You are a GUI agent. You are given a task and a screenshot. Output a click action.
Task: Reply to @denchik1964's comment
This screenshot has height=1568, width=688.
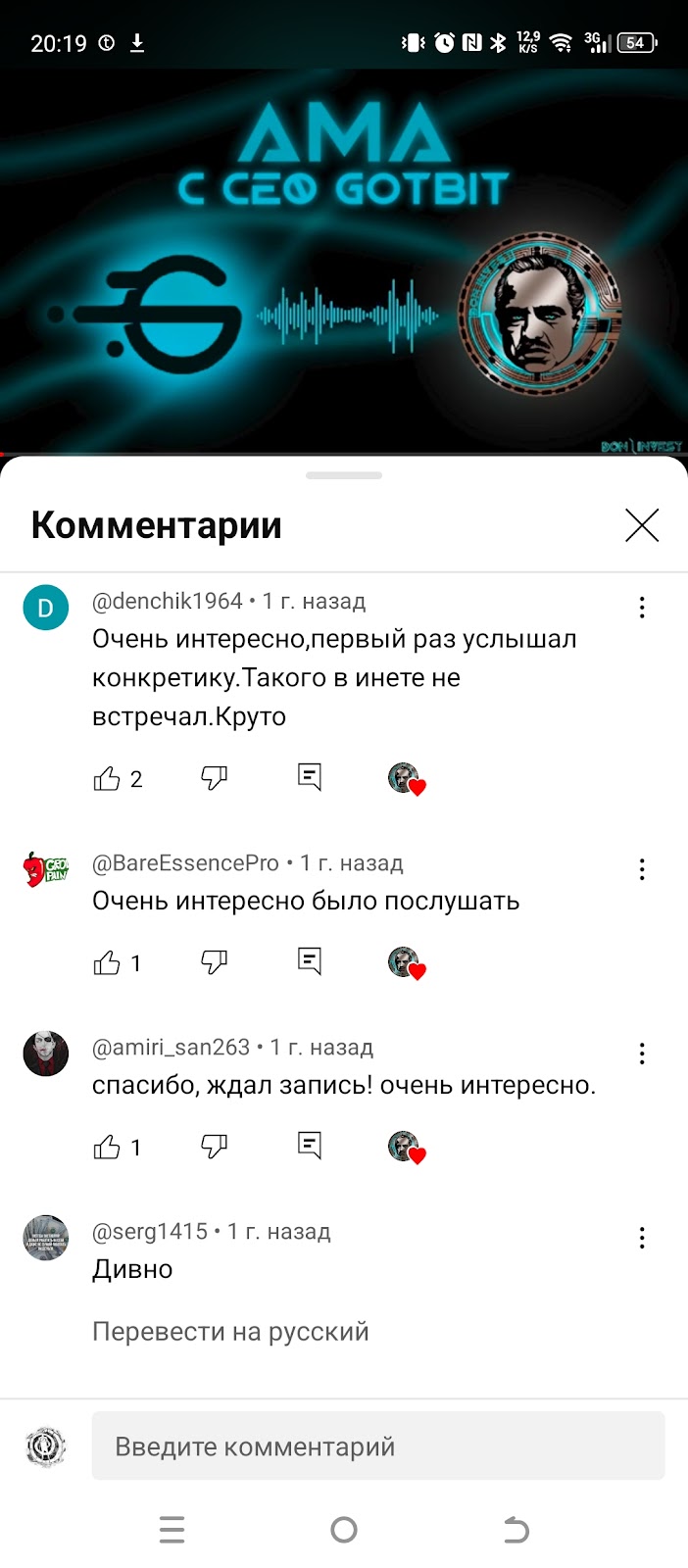click(x=310, y=777)
